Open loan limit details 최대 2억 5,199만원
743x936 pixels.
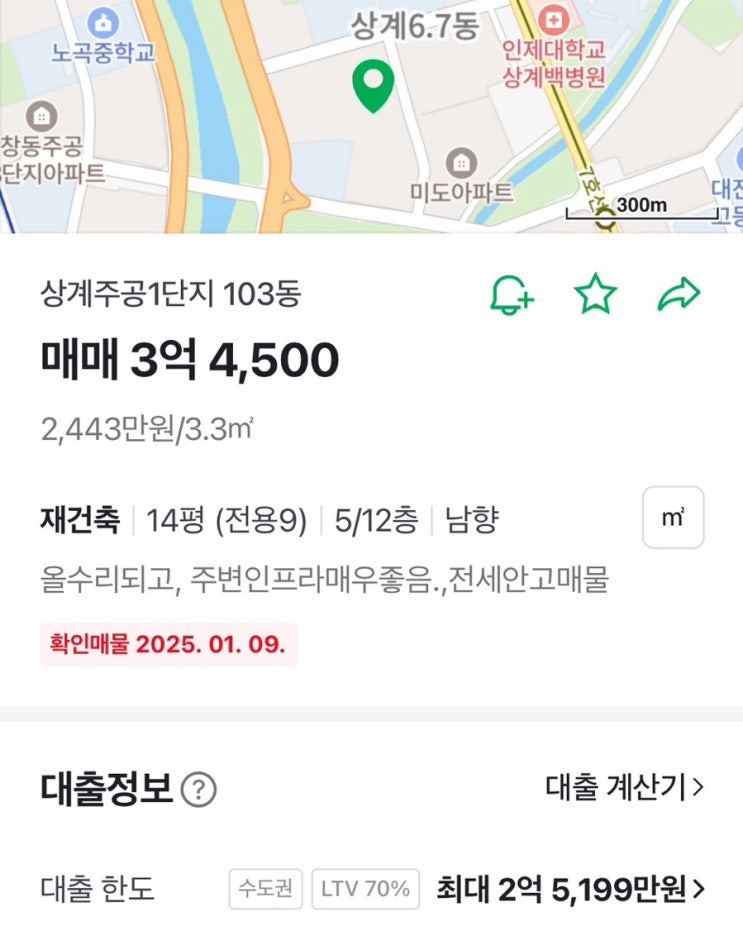571,889
